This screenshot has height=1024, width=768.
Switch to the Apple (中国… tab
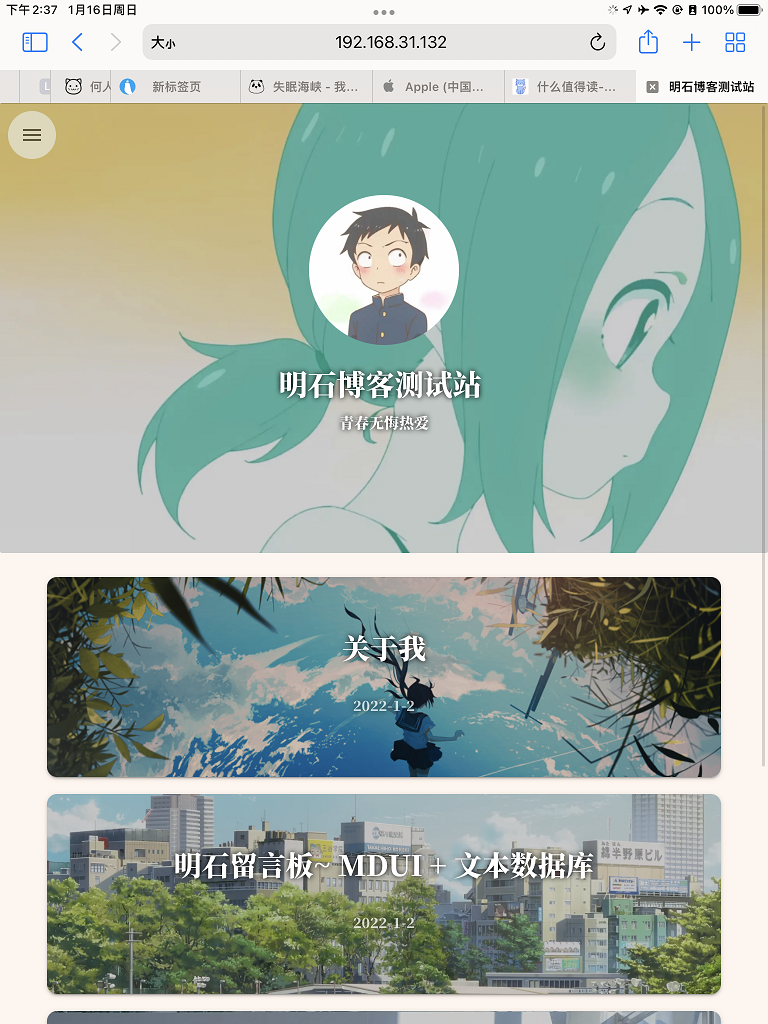[435, 87]
